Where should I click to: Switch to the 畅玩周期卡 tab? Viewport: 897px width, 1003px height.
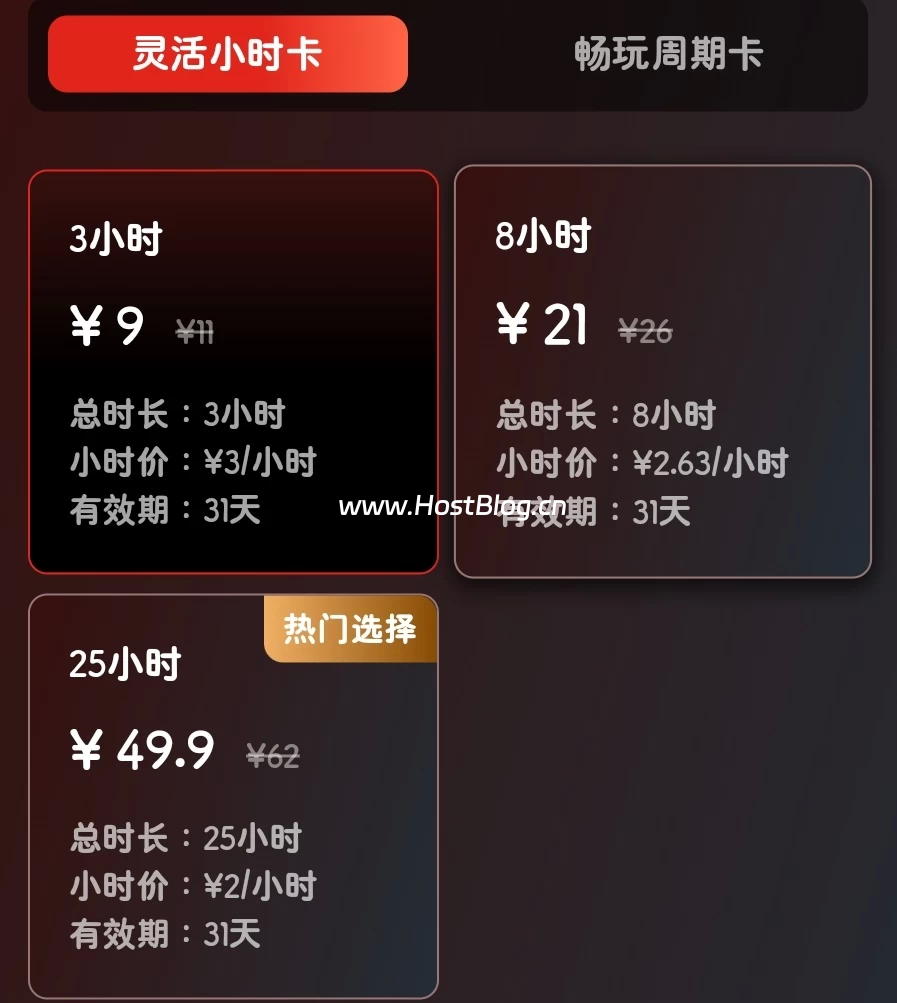coord(668,54)
